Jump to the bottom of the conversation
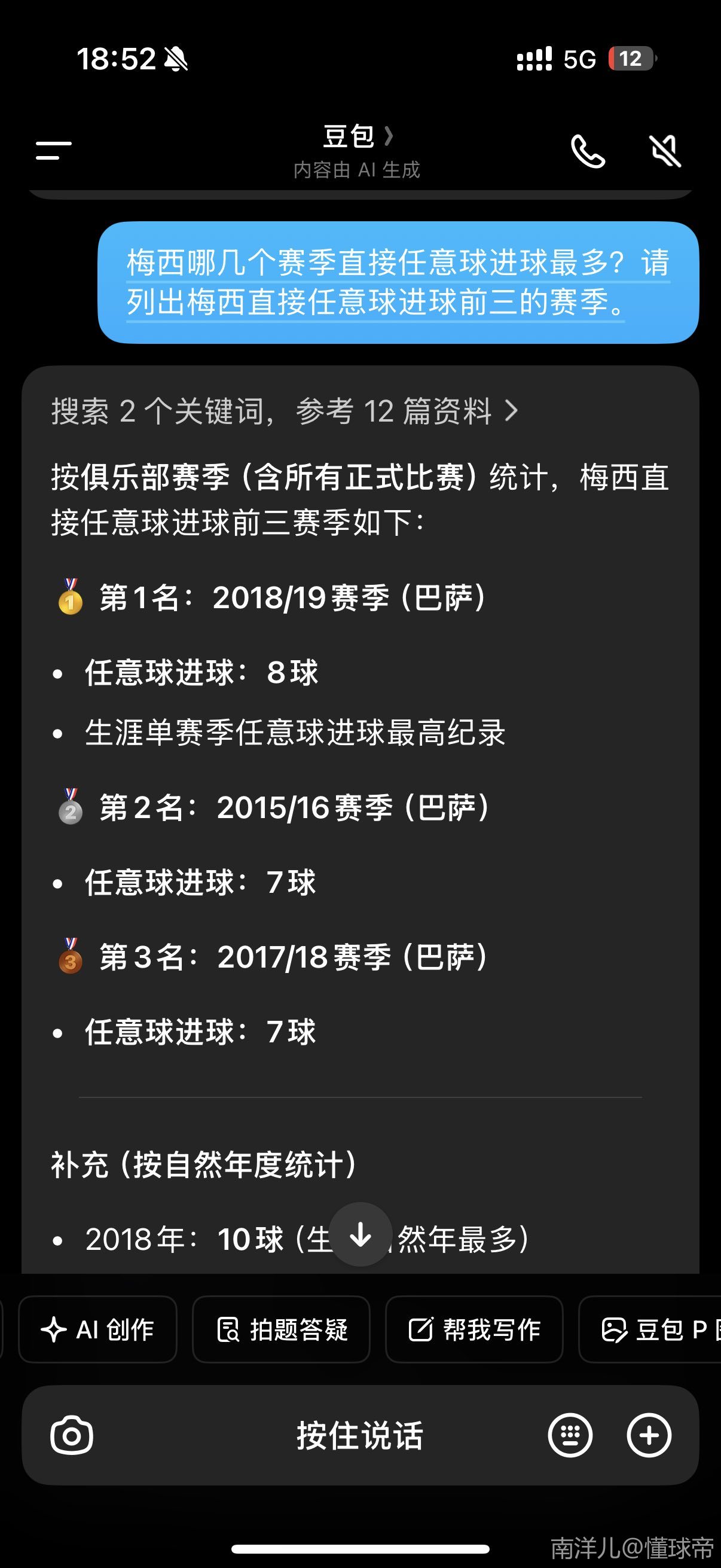The width and height of the screenshot is (721, 1568). [x=360, y=1235]
